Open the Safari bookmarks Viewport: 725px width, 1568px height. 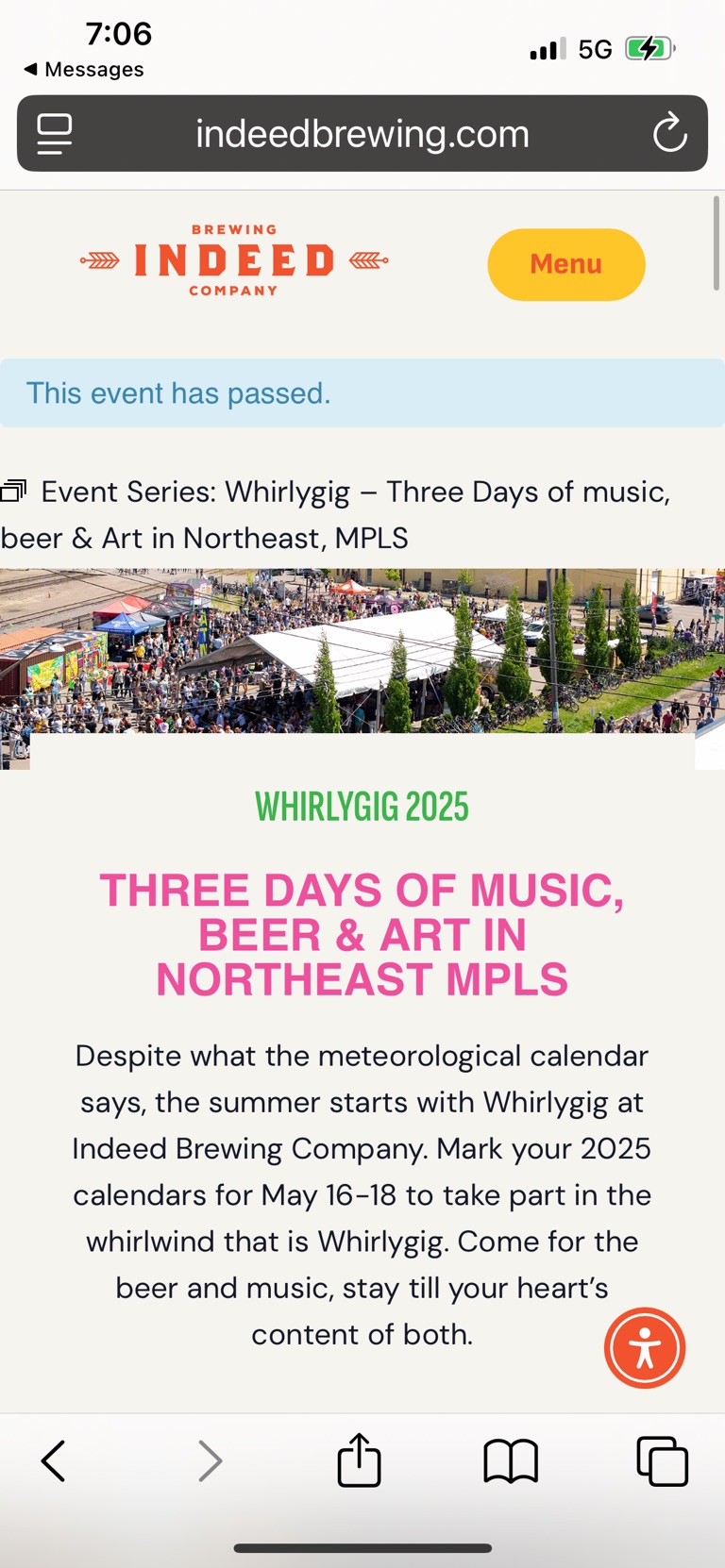point(510,1460)
